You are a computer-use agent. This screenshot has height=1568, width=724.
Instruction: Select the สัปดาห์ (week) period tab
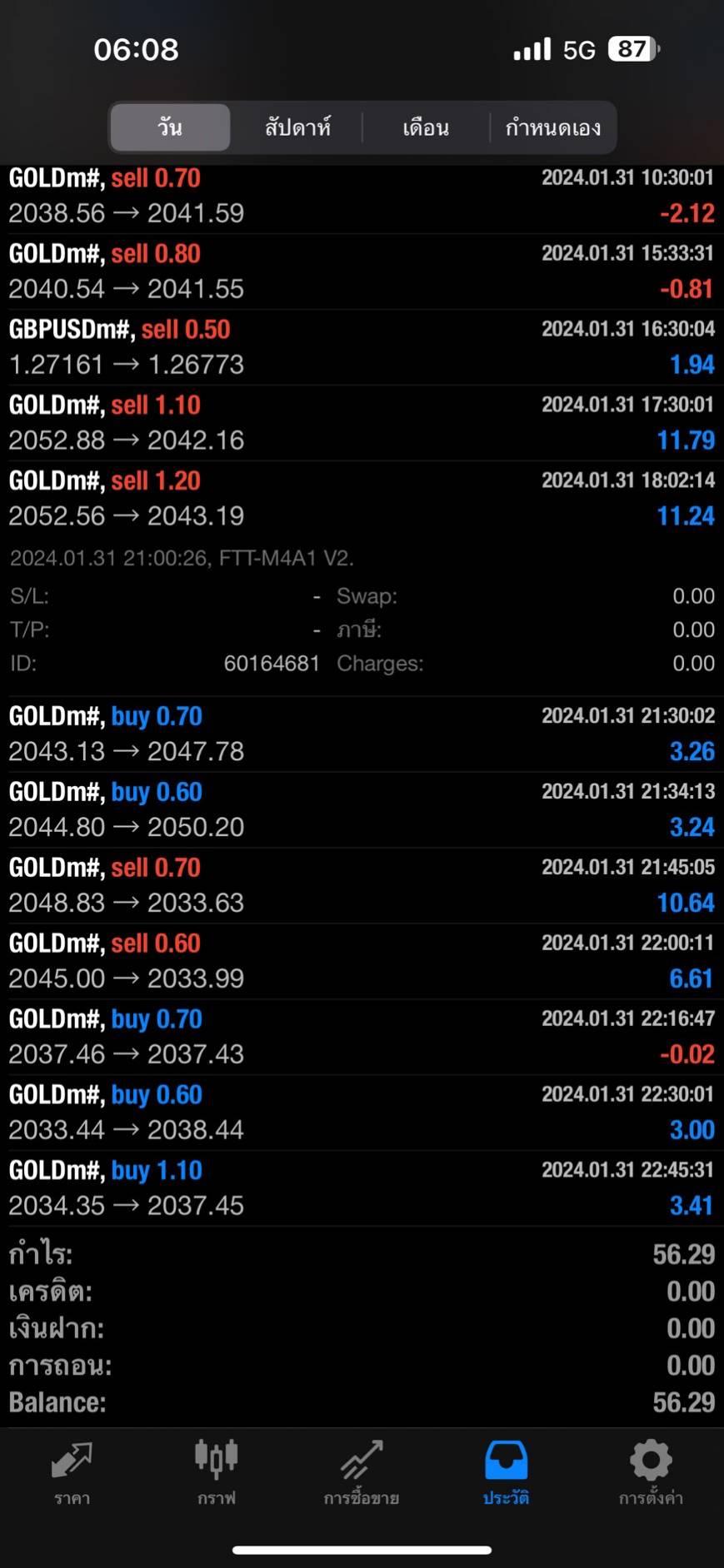click(x=297, y=127)
